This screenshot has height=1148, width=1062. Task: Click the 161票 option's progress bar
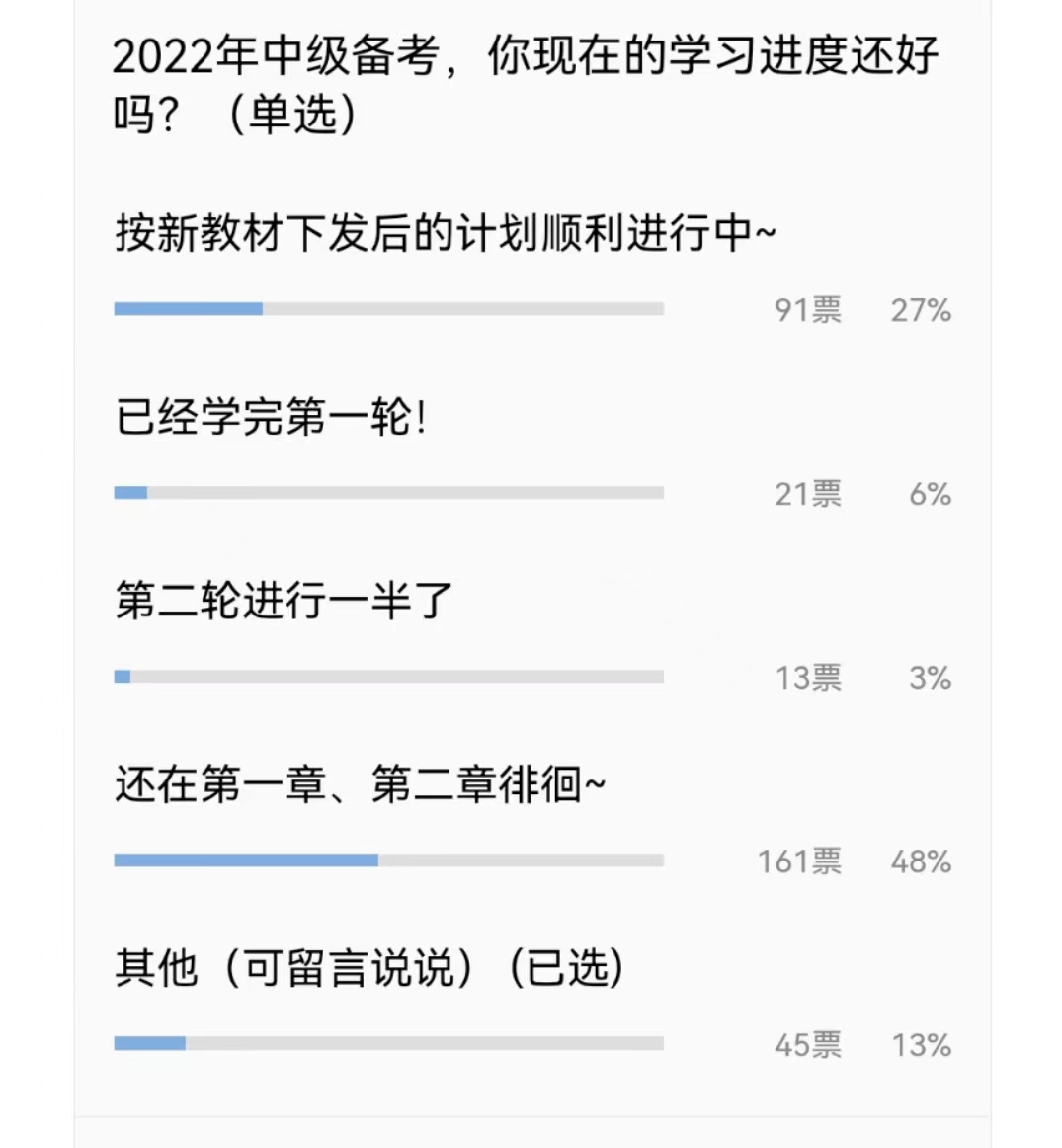[x=390, y=861]
